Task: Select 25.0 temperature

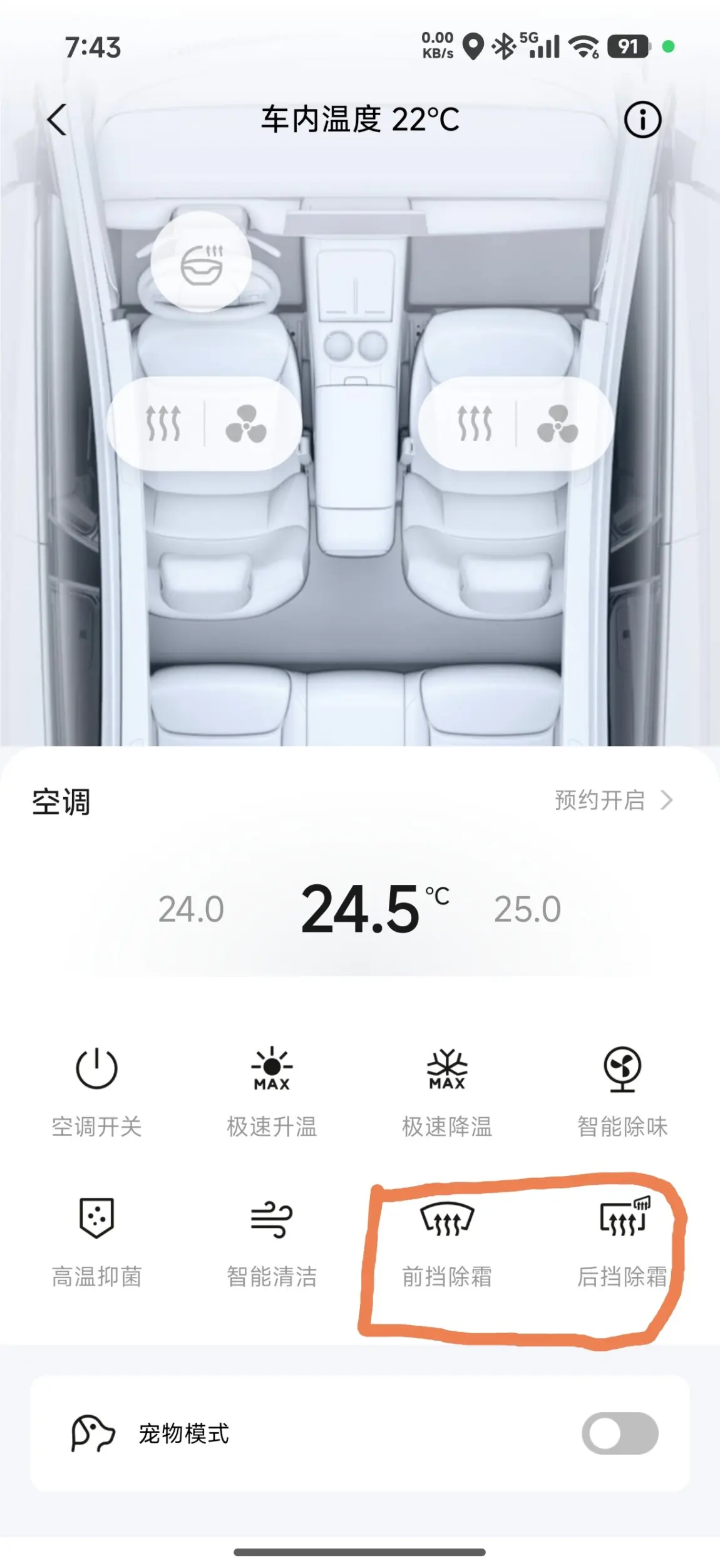Action: pos(527,909)
